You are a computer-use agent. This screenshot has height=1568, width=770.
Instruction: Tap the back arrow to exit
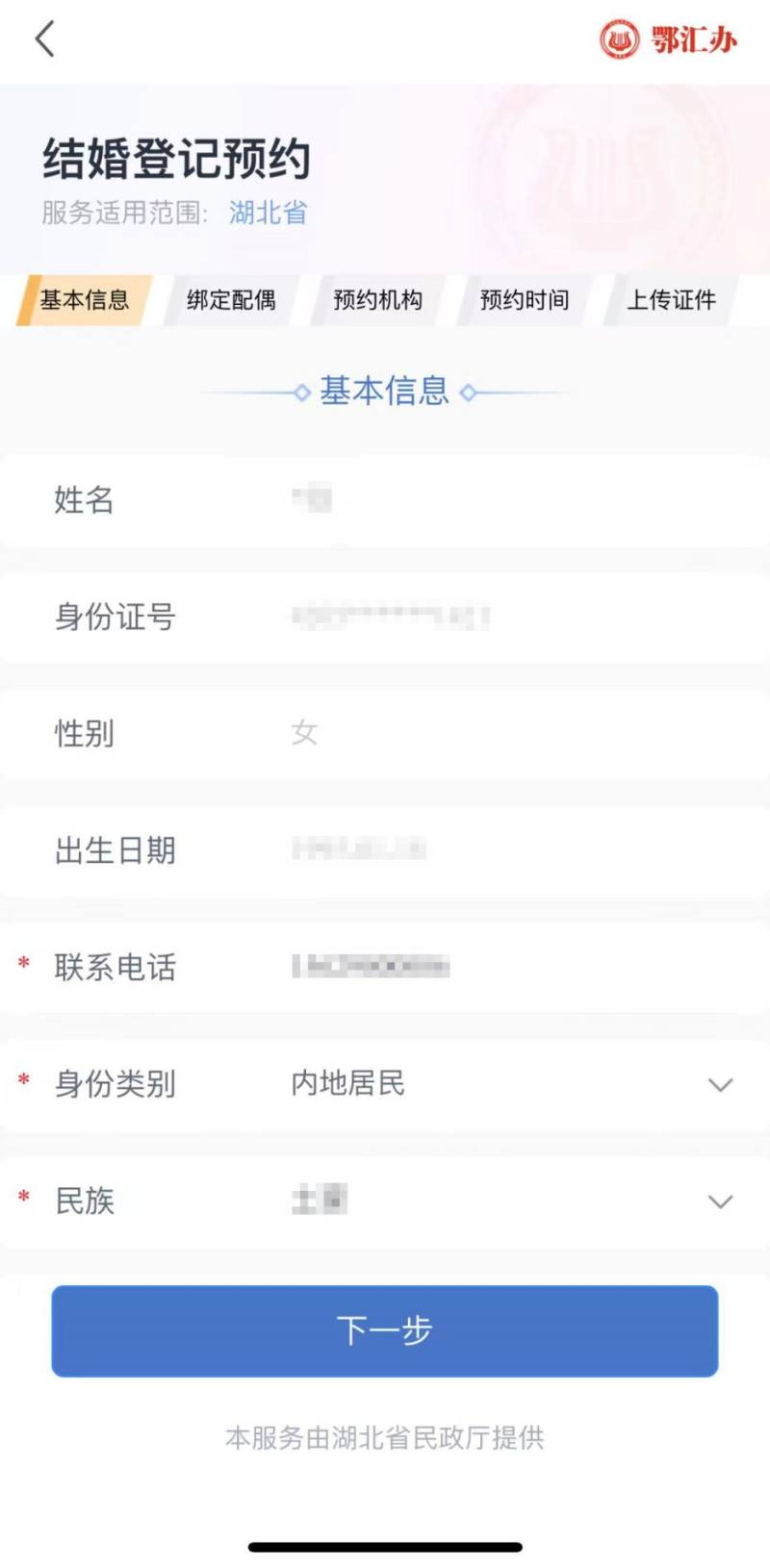(x=43, y=40)
